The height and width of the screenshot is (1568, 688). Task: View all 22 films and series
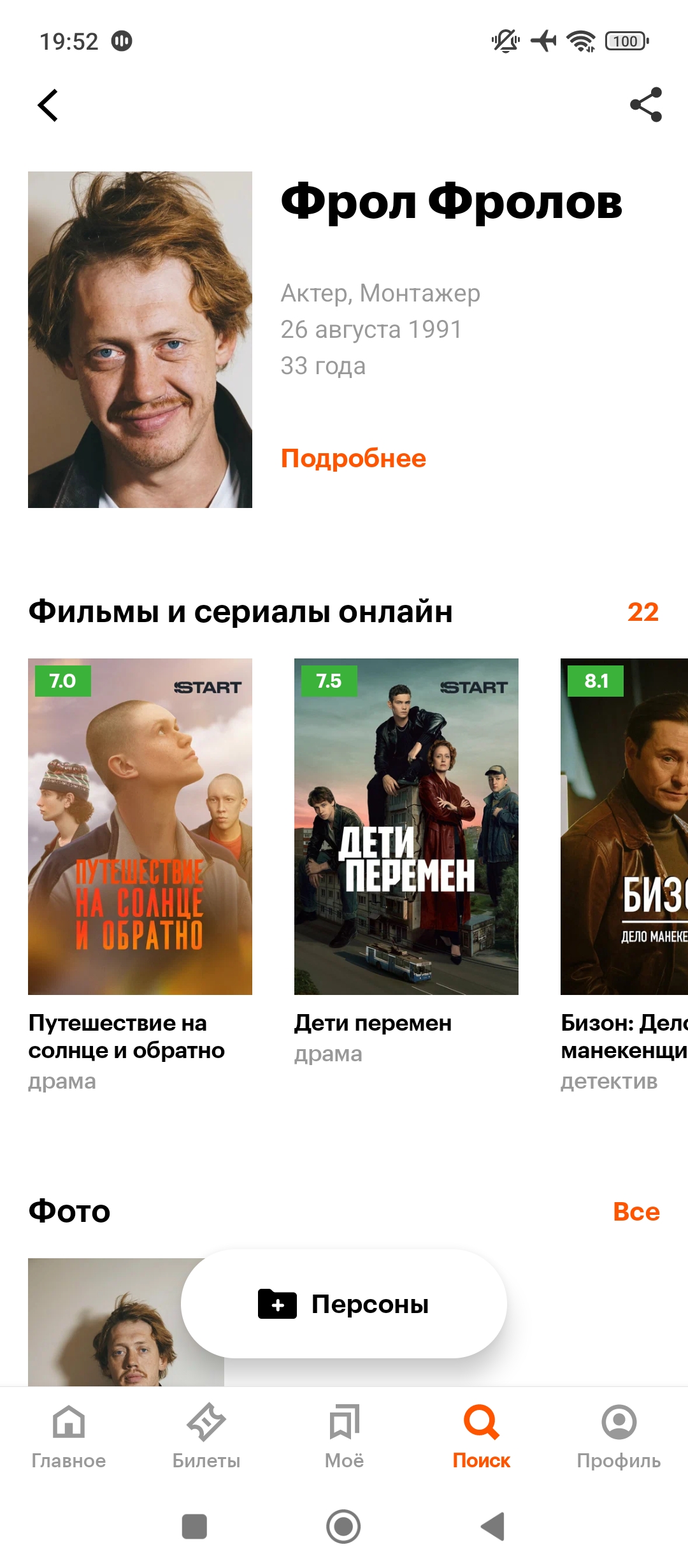point(643,612)
